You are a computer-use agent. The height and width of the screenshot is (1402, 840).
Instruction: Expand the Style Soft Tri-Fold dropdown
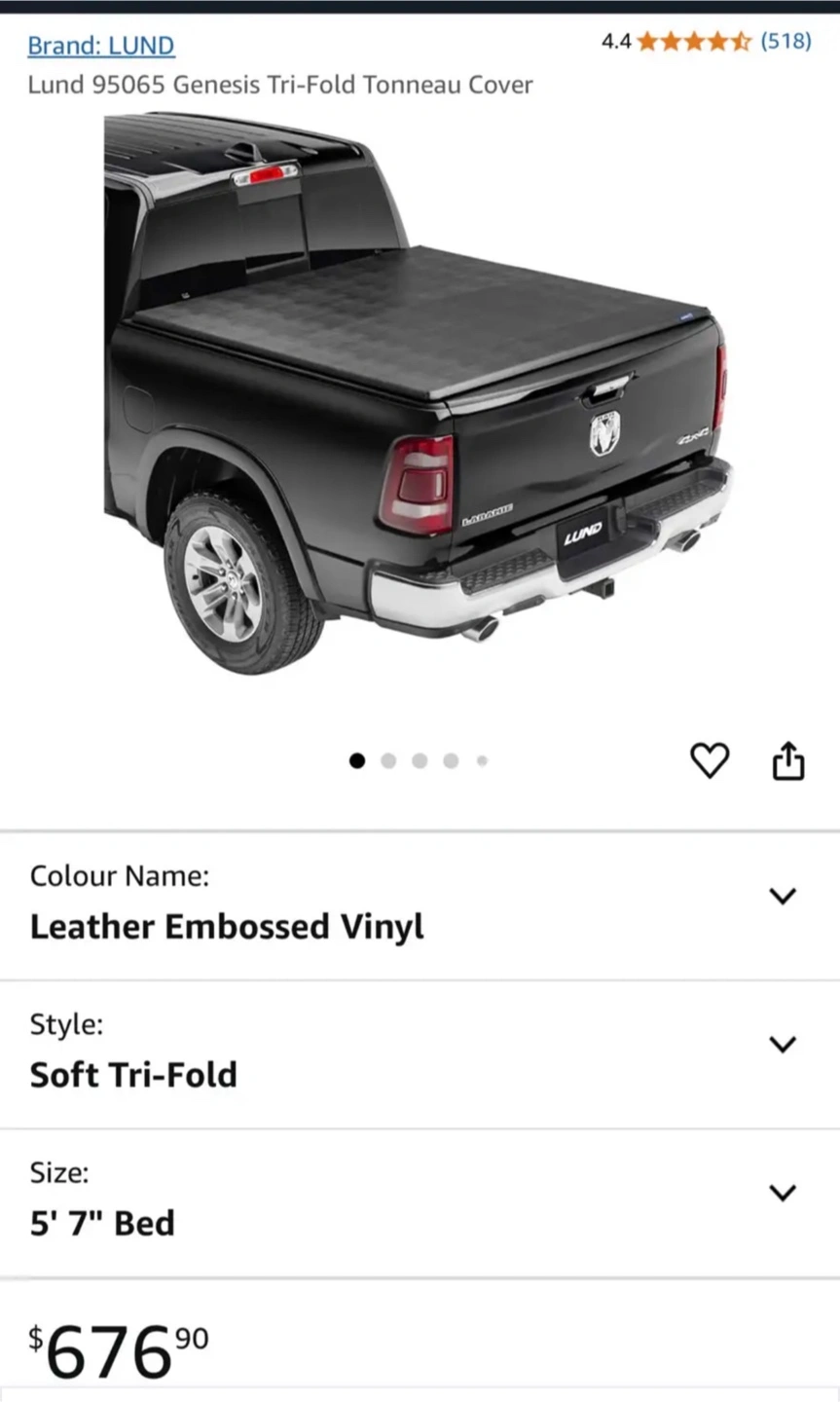(x=783, y=1045)
